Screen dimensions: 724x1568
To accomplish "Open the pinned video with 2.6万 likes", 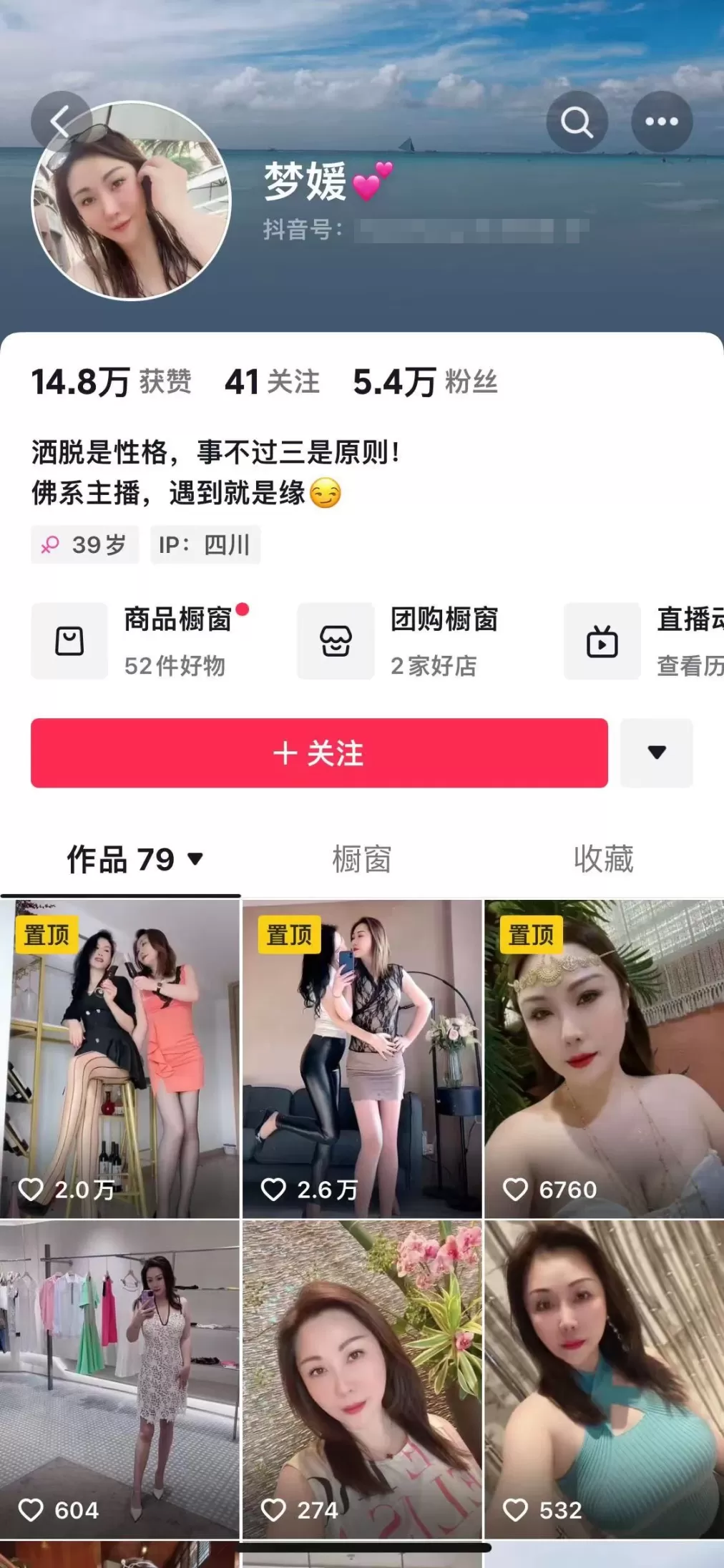I will [x=362, y=1059].
